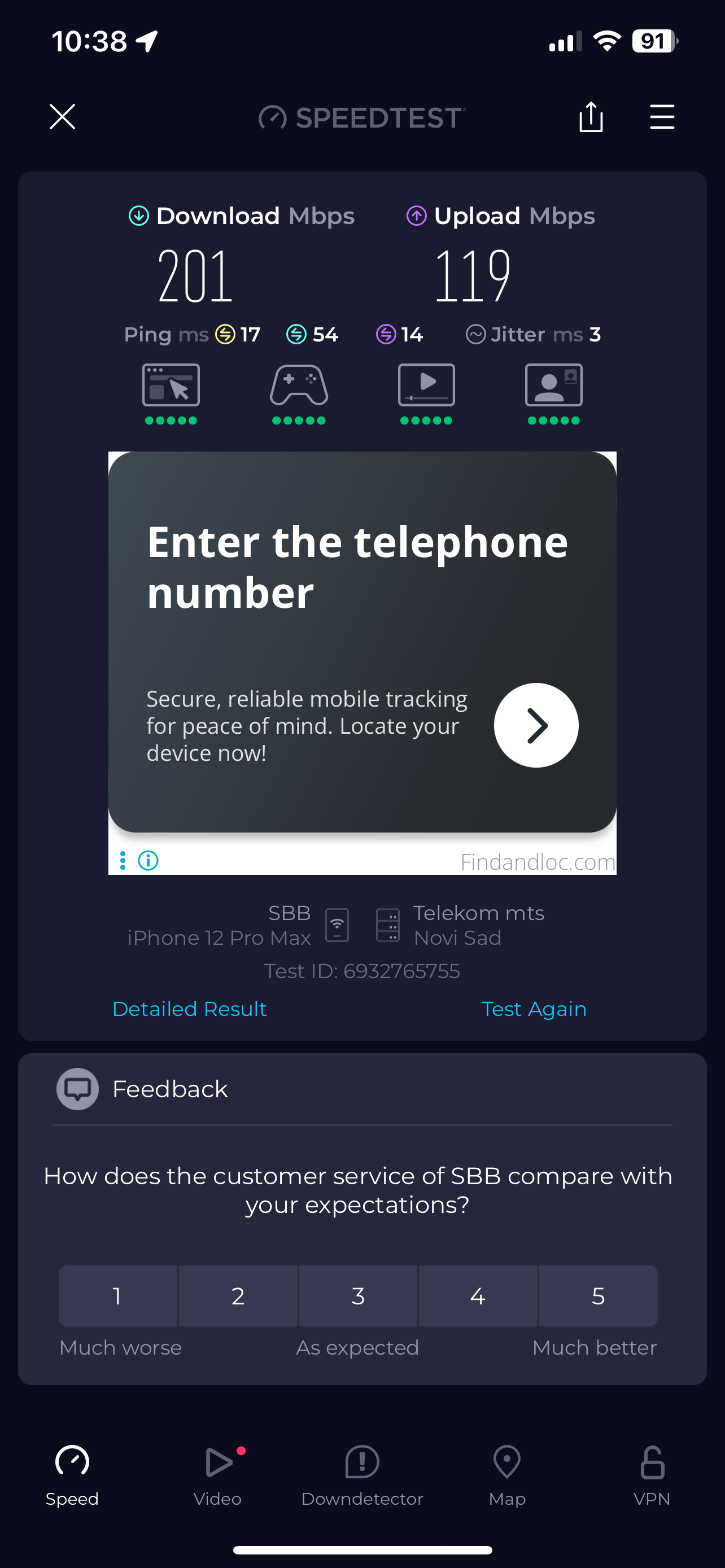Viewport: 725px width, 1568px height.
Task: Open the ad options three-dot icon
Action: coord(123,860)
